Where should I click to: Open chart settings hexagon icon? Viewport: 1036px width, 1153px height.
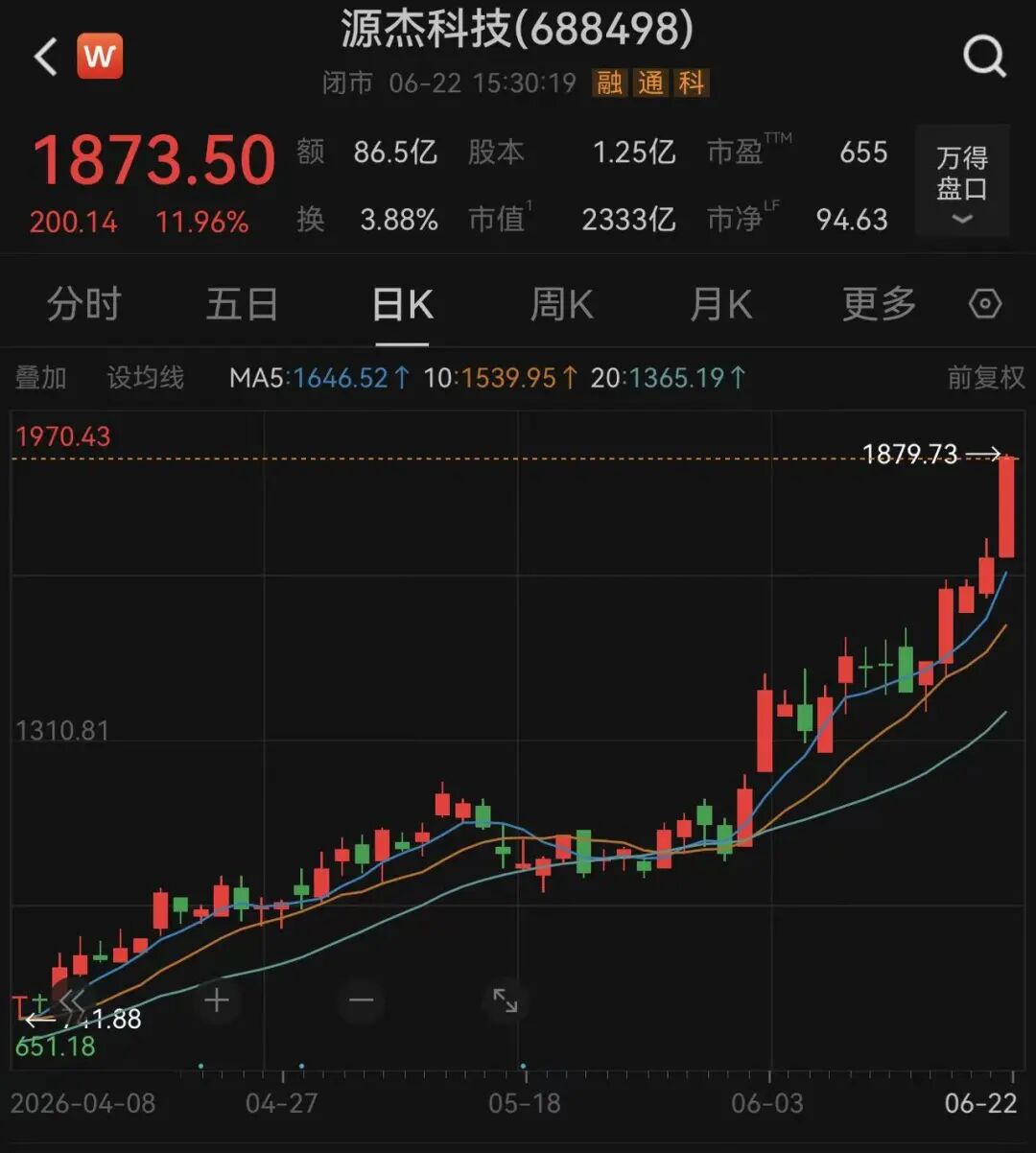[985, 305]
